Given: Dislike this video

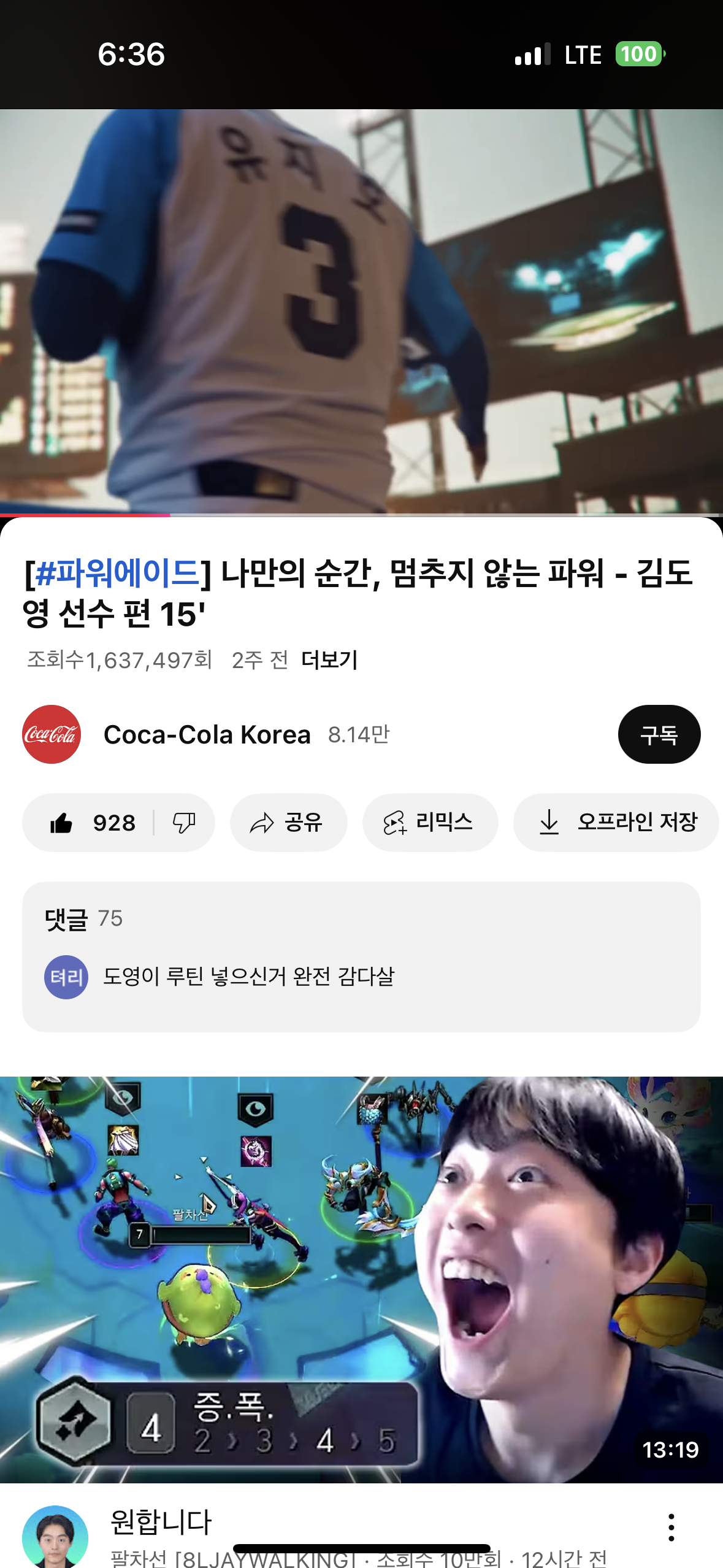Looking at the screenshot, I should click(184, 823).
